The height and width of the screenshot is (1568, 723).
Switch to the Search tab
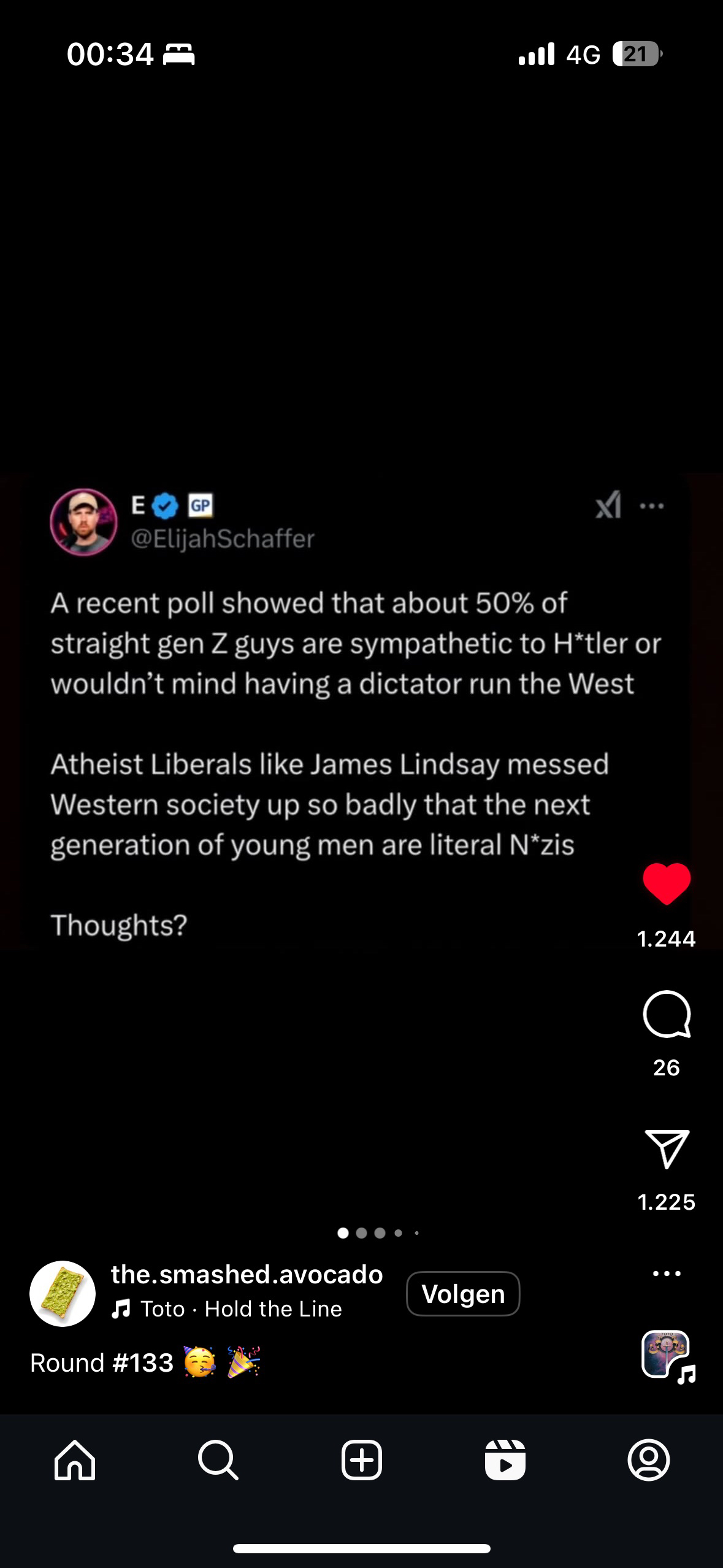pos(218,1460)
